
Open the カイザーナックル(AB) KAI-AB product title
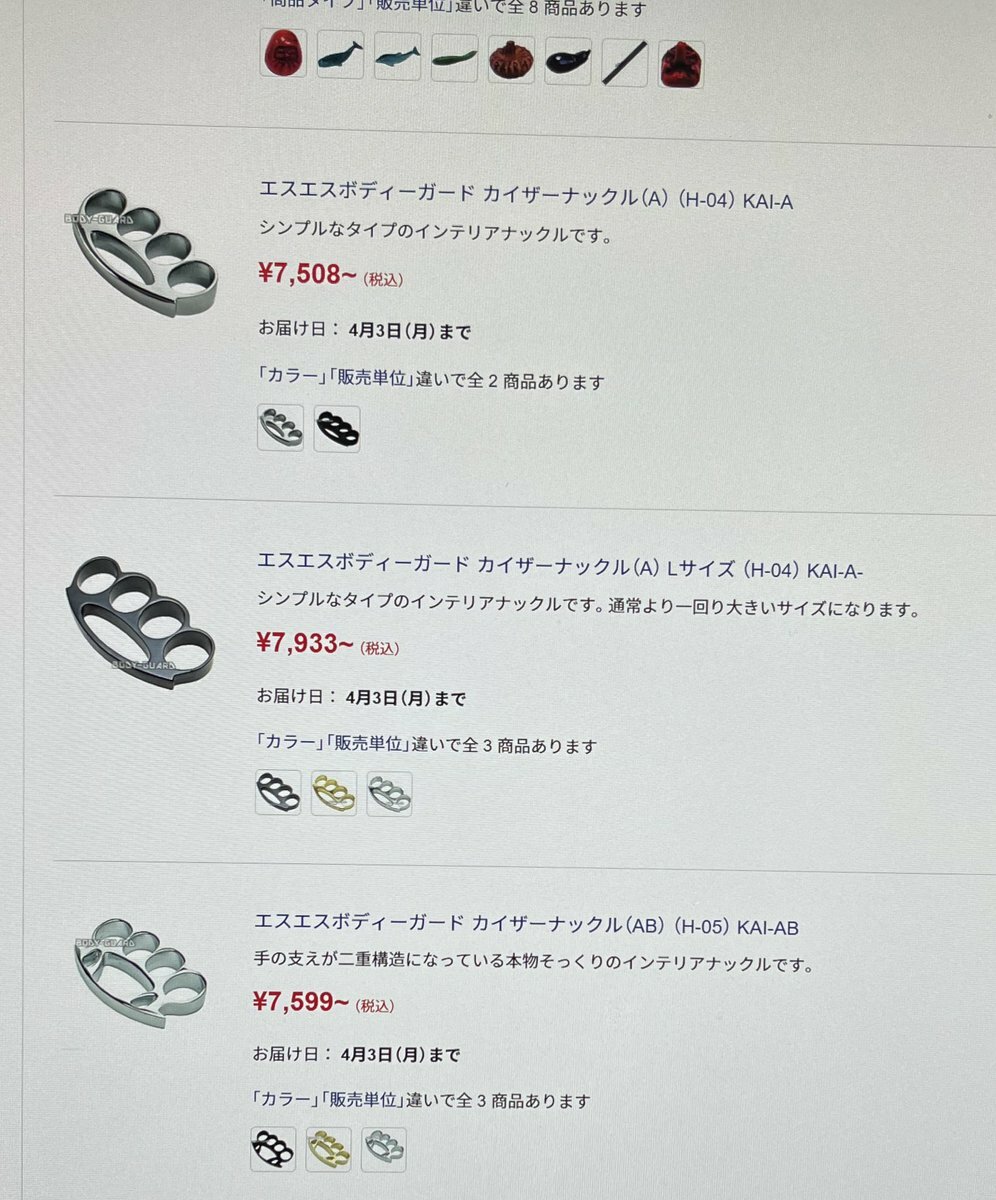pos(526,927)
